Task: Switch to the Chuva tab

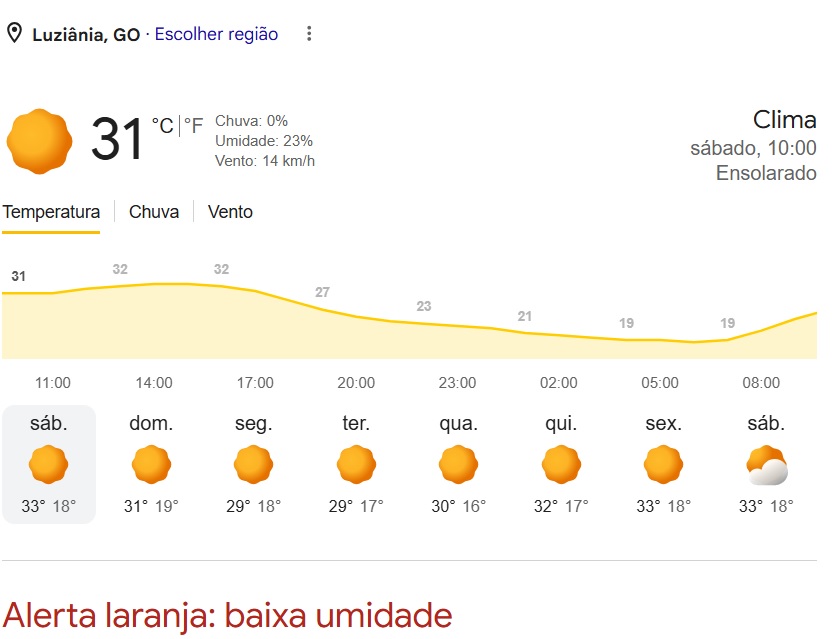Action: click(154, 212)
